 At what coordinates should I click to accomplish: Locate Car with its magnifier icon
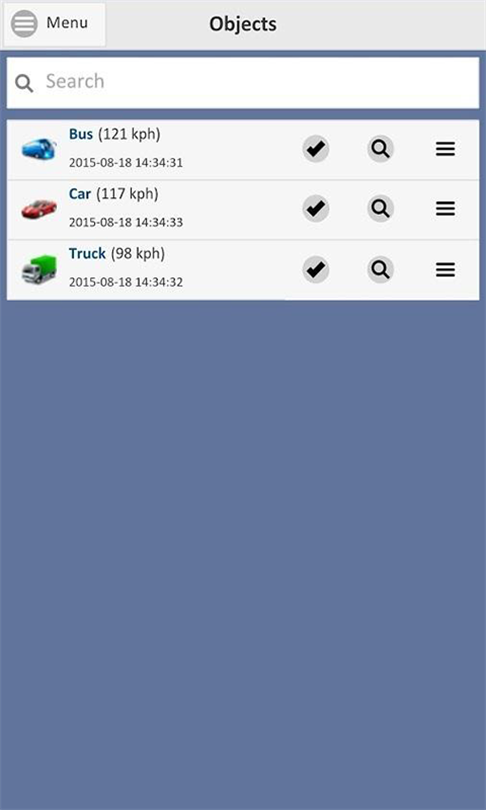click(381, 209)
